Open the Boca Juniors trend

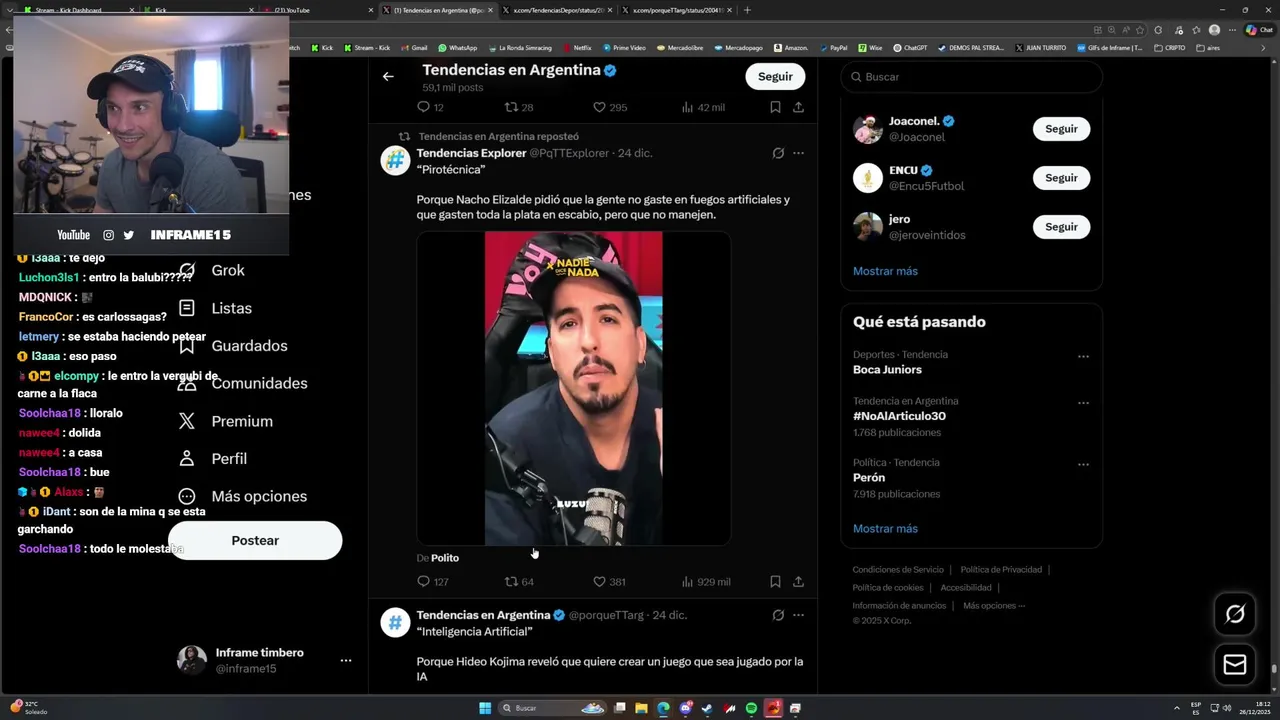pyautogui.click(x=887, y=369)
